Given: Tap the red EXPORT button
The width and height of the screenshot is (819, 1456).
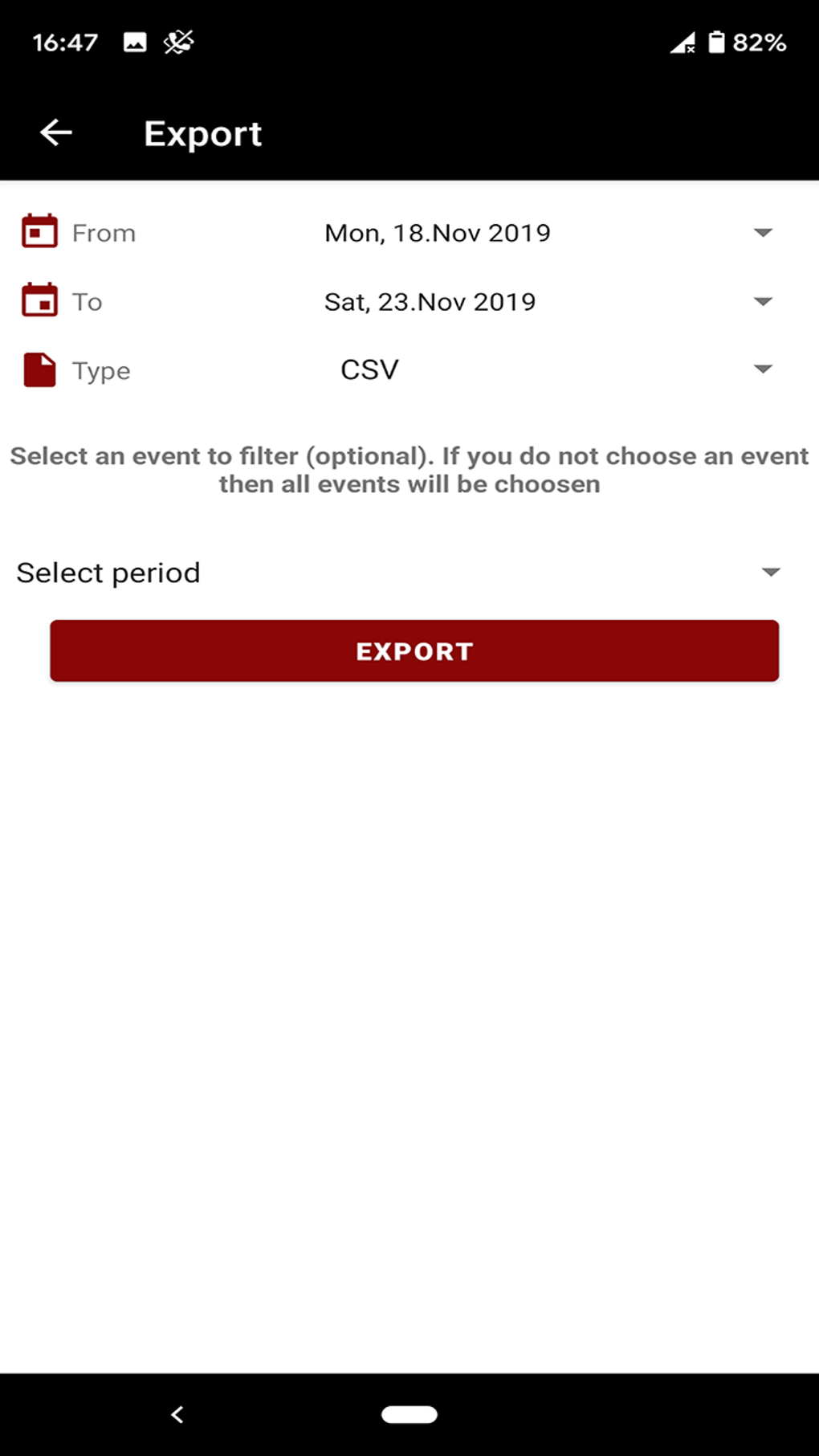Looking at the screenshot, I should 414,651.
